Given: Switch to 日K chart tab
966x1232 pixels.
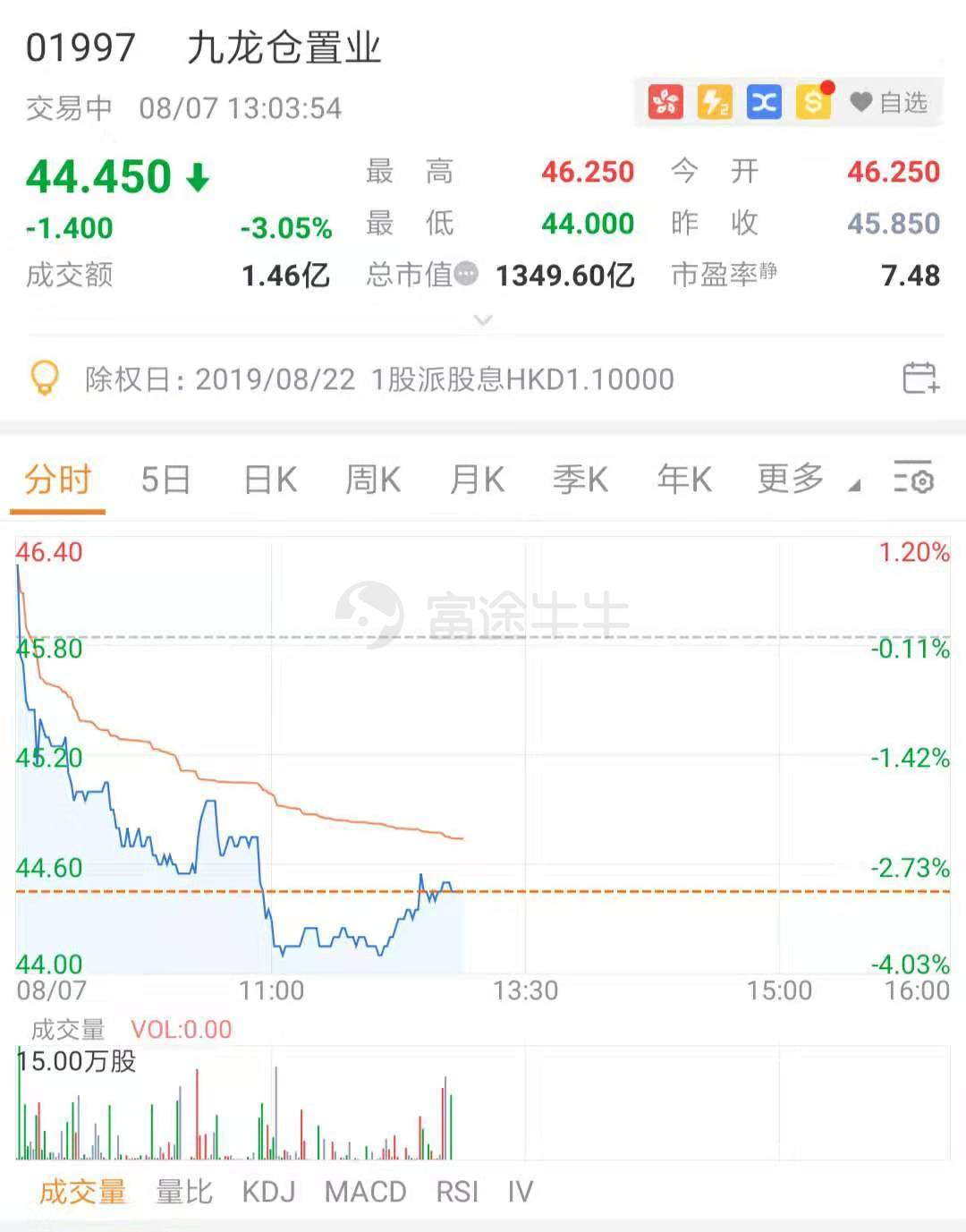Looking at the screenshot, I should [270, 480].
